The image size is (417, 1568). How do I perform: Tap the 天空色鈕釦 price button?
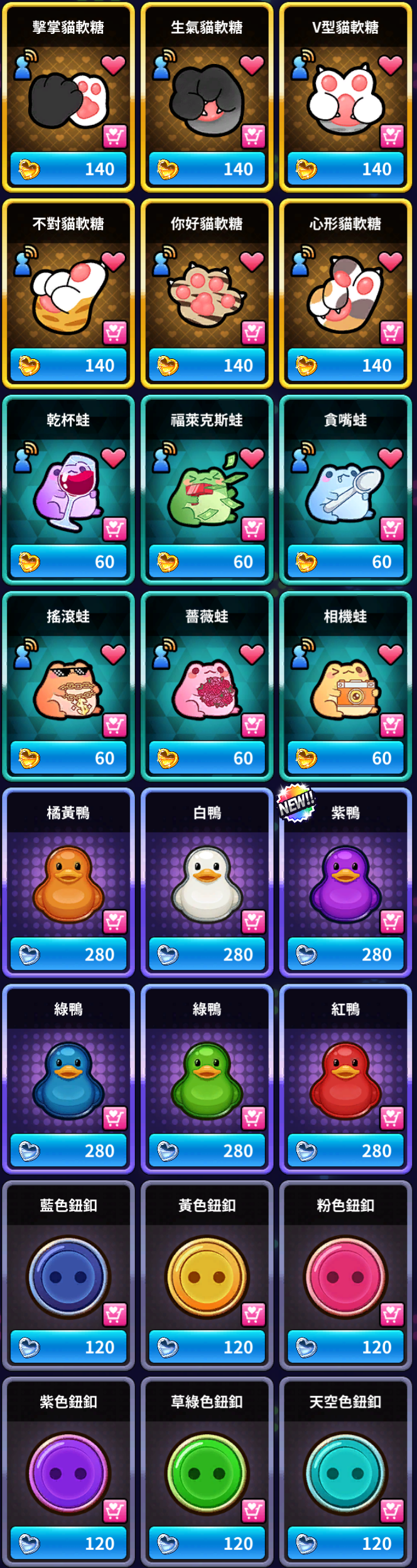pyautogui.click(x=345, y=1544)
